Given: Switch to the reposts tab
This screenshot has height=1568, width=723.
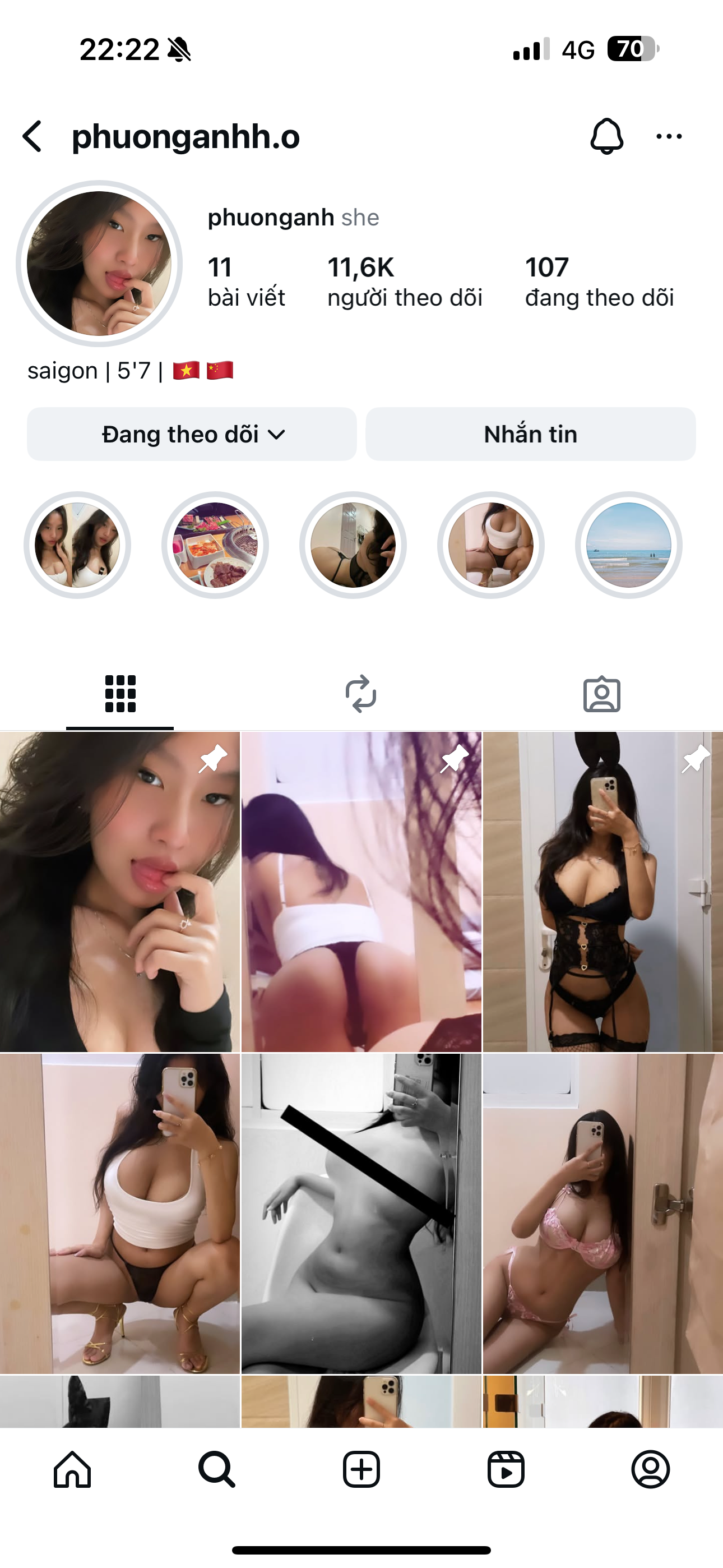Looking at the screenshot, I should click(361, 693).
